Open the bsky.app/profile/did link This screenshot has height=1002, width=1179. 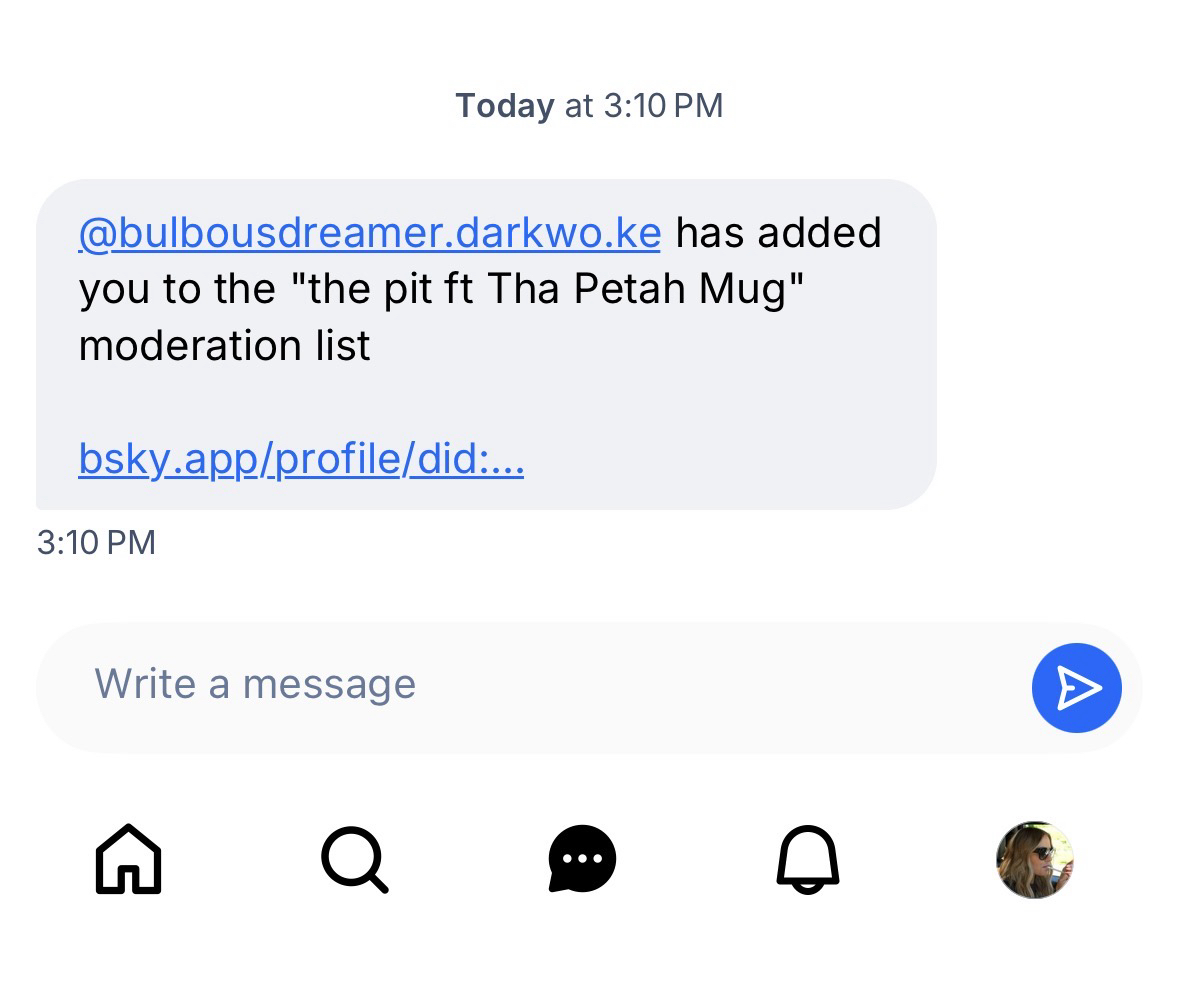pos(301,459)
